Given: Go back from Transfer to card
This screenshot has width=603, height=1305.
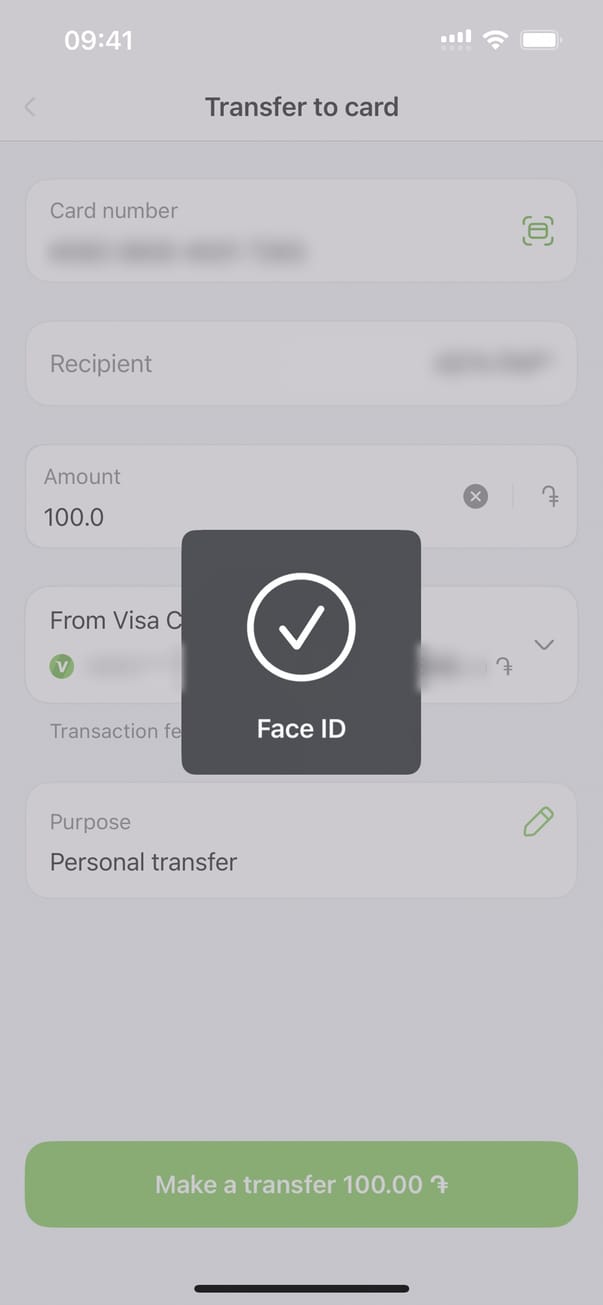Looking at the screenshot, I should click(30, 107).
